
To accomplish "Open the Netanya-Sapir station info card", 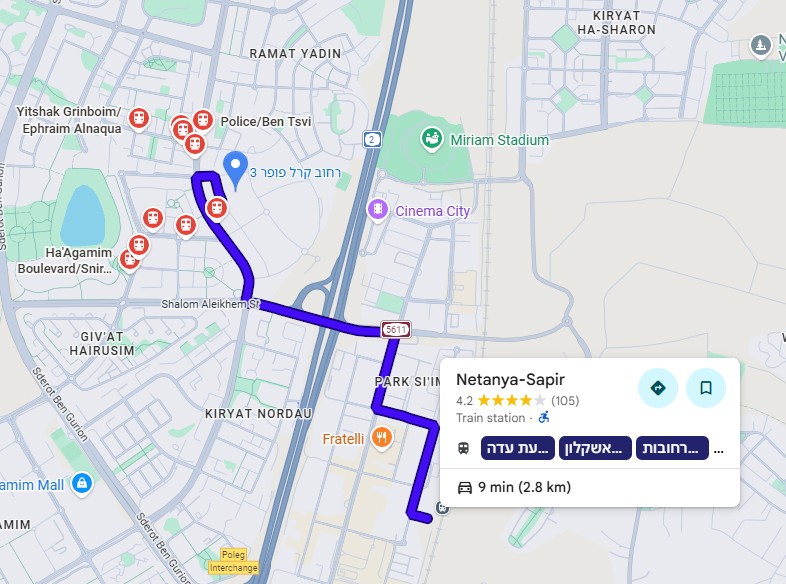I will [511, 380].
